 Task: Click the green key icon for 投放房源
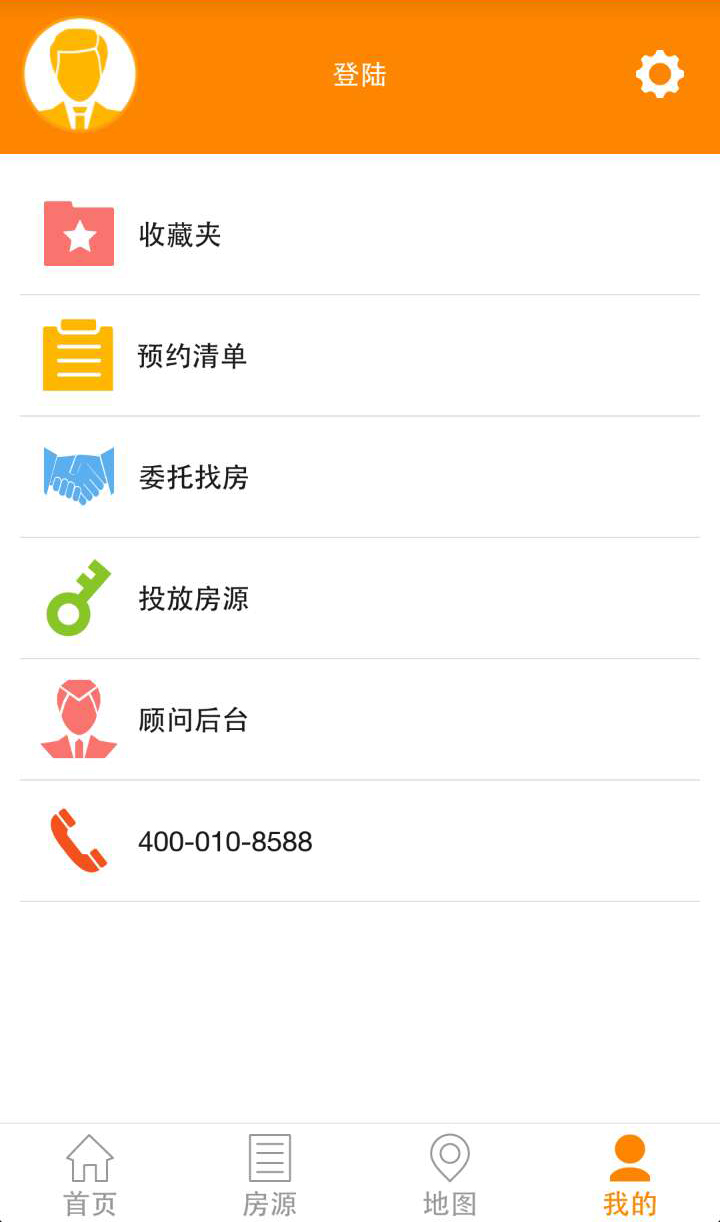click(x=78, y=598)
